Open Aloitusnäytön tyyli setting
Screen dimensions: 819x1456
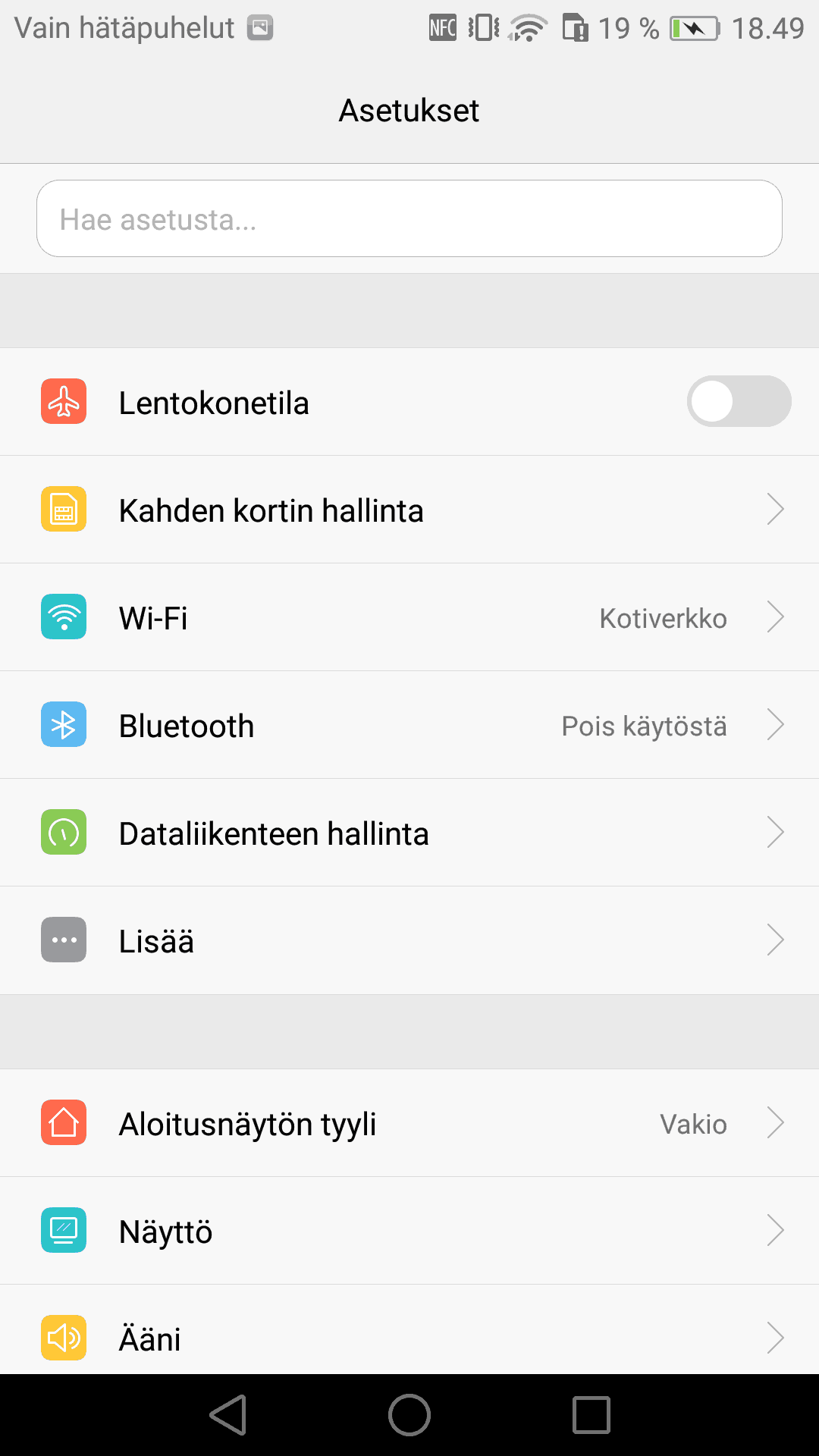point(409,1123)
